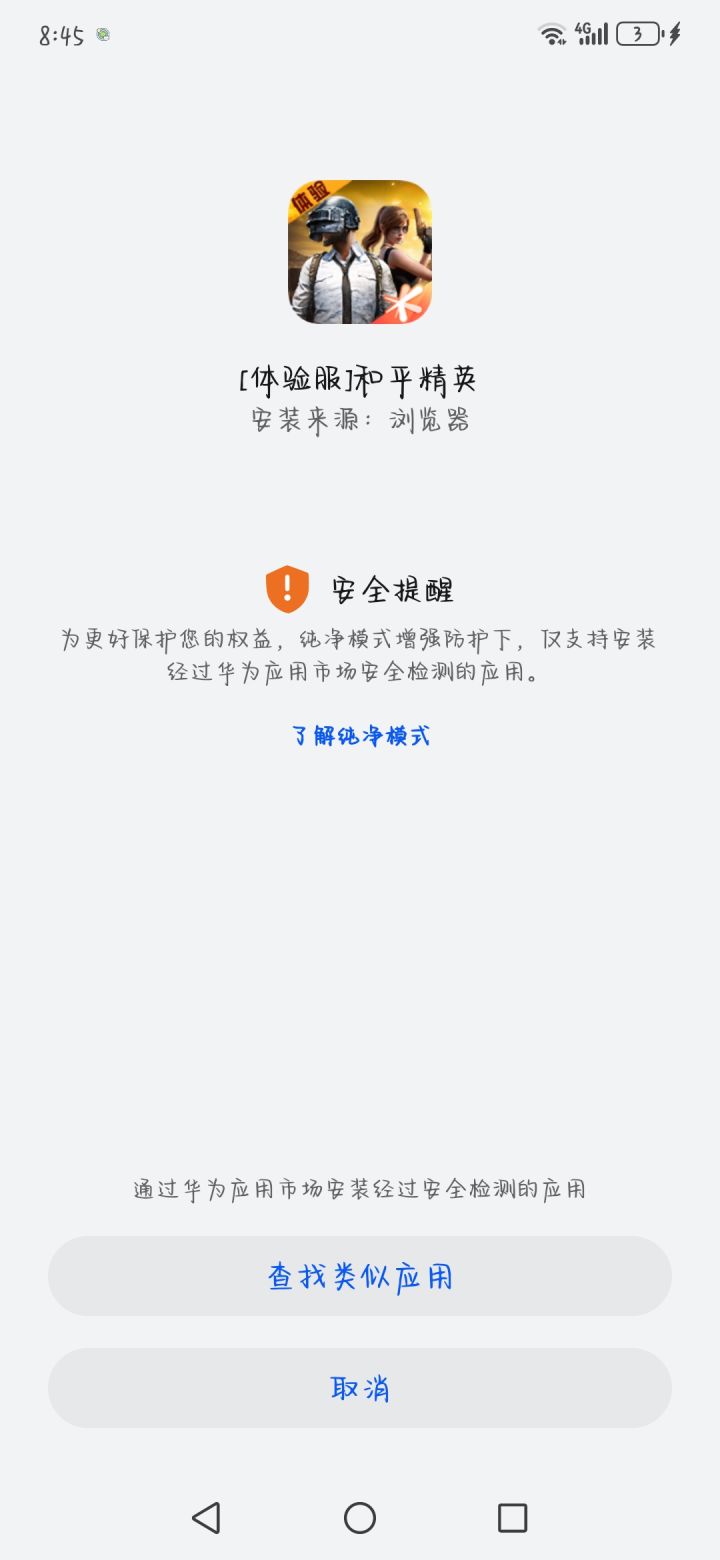
Task: Tap the Wi-Fi icon in the status bar
Action: 550,33
